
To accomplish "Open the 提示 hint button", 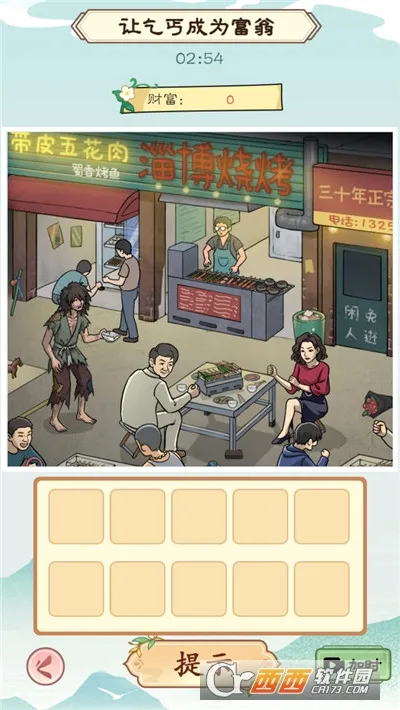I will (202, 664).
